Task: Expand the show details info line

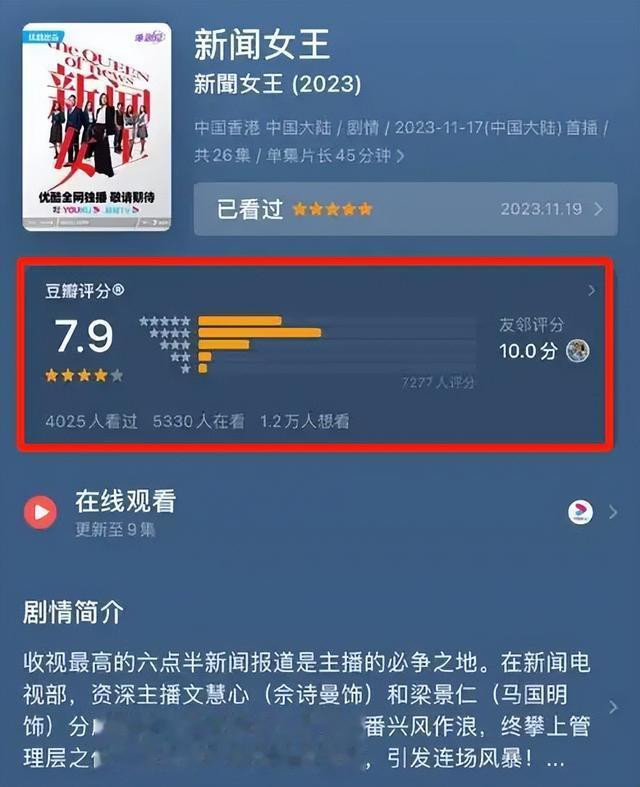Action: pyautogui.click(x=400, y=155)
